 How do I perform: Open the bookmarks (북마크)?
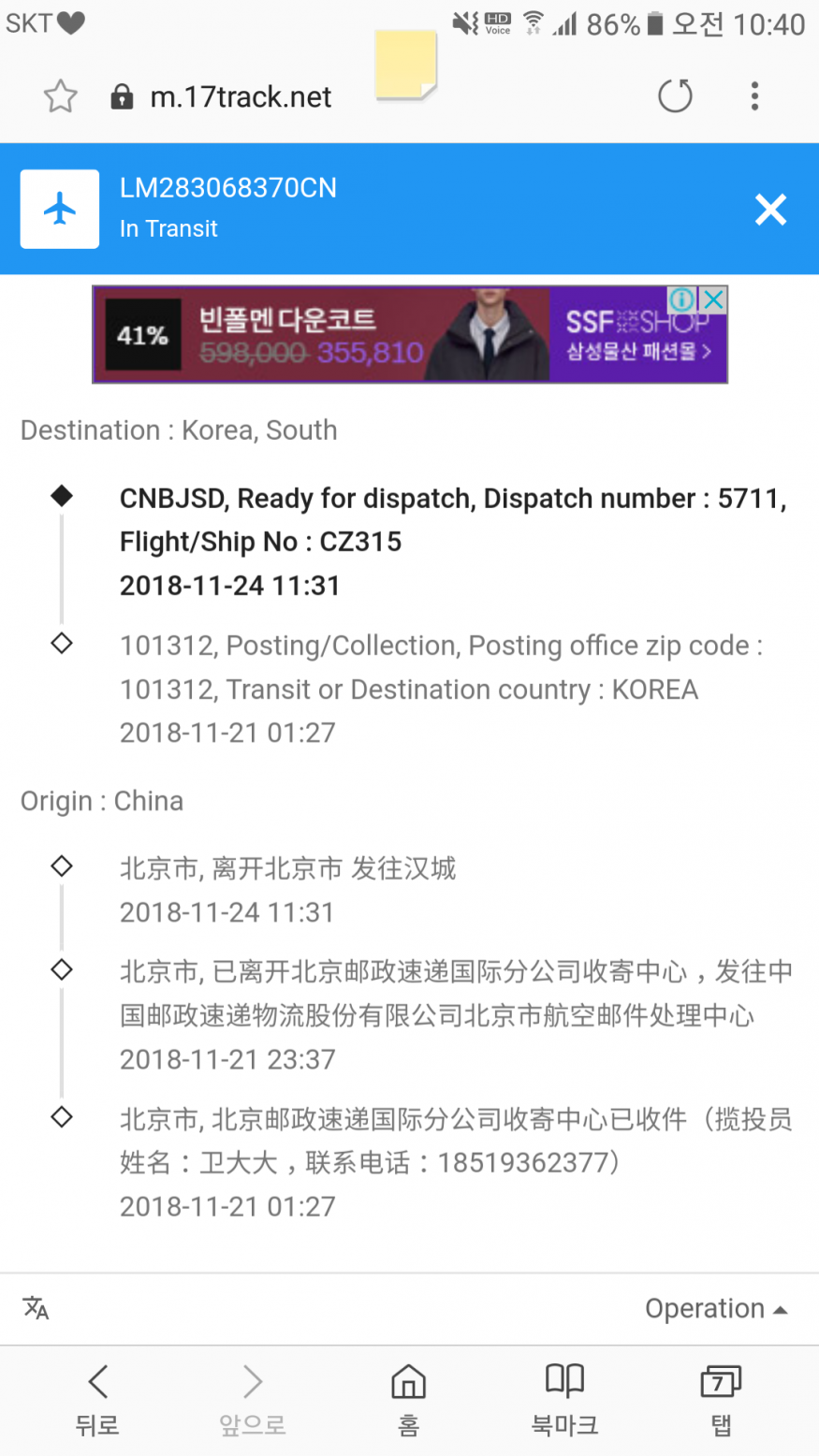pyautogui.click(x=564, y=1399)
